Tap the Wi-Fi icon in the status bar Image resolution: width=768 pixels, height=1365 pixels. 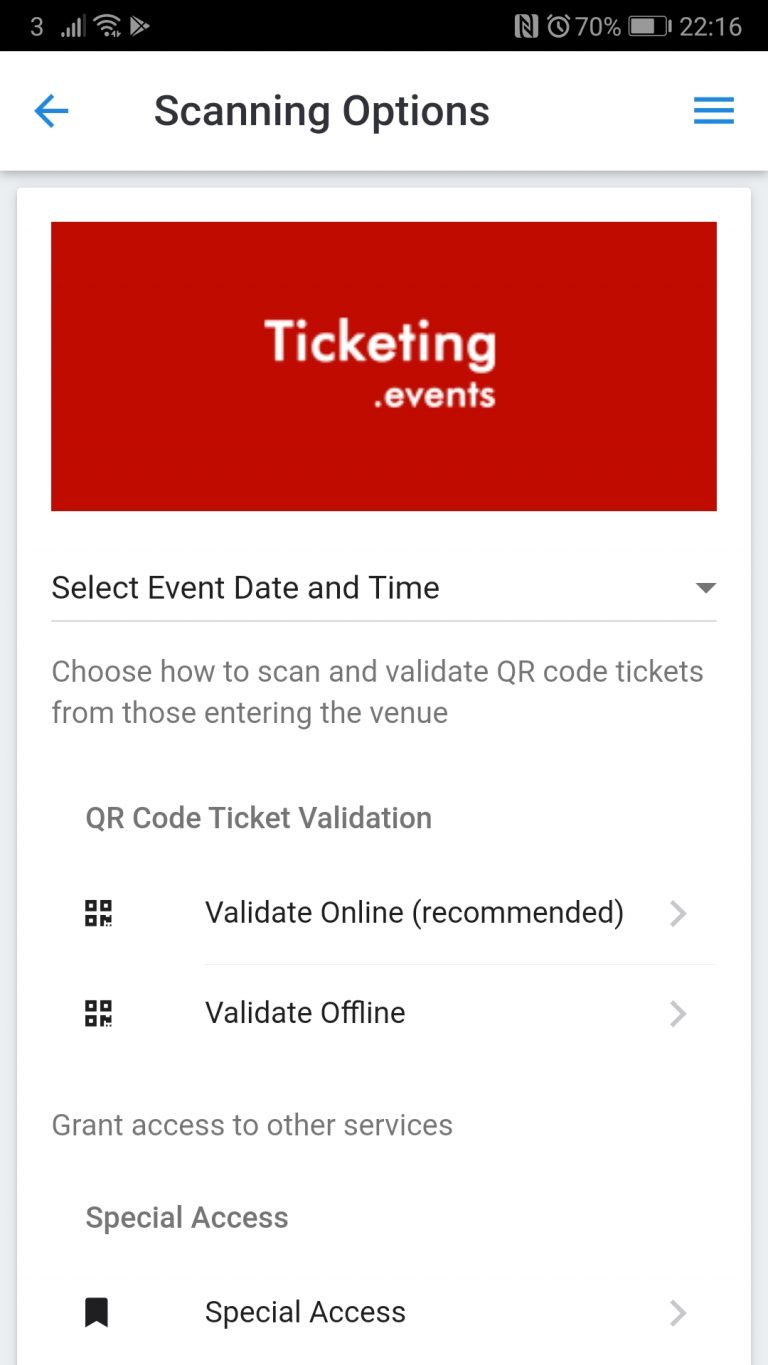pyautogui.click(x=107, y=25)
